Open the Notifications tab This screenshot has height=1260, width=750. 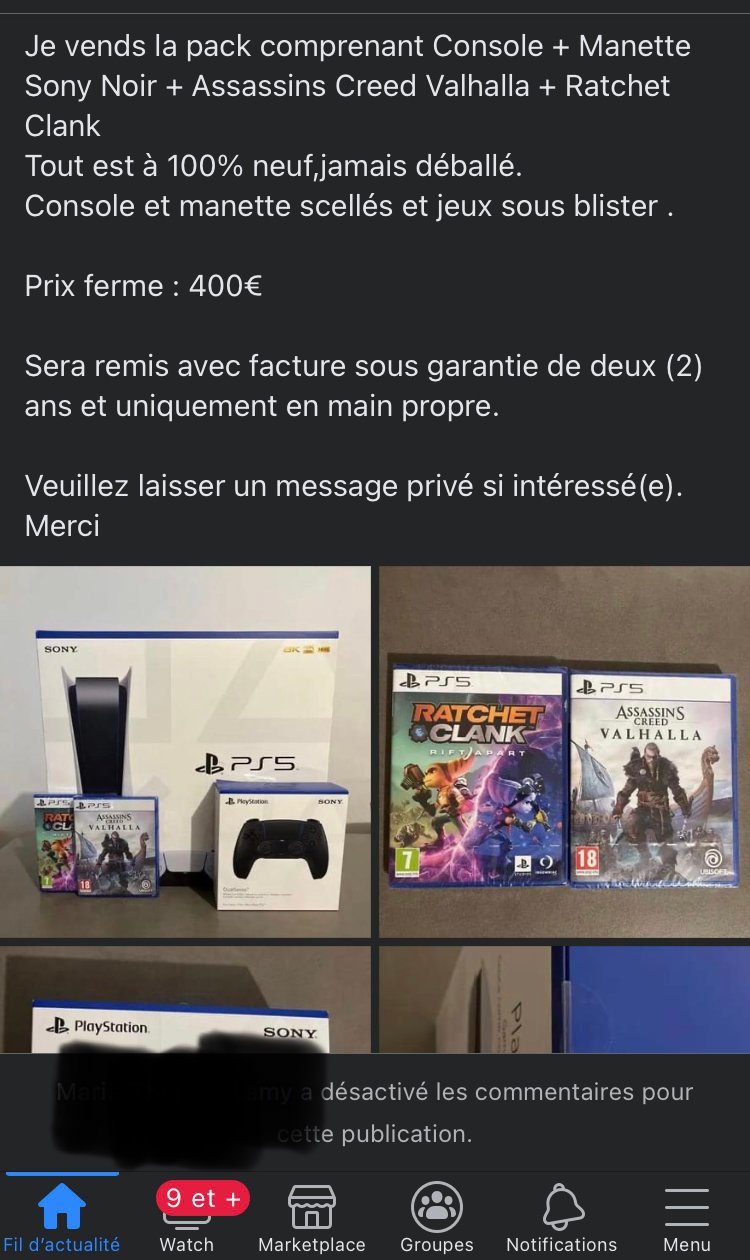point(562,1216)
